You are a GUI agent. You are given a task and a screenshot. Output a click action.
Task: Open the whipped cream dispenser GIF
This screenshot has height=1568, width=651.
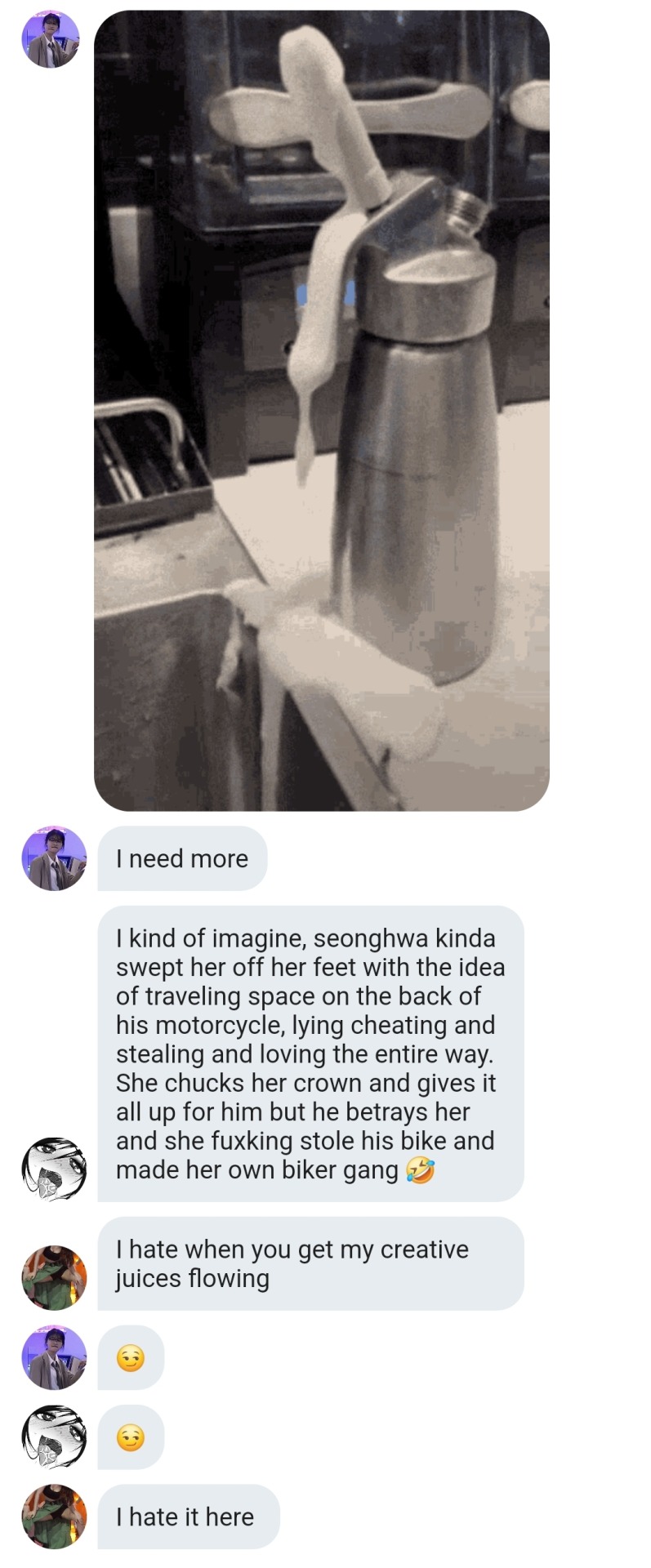click(x=321, y=410)
